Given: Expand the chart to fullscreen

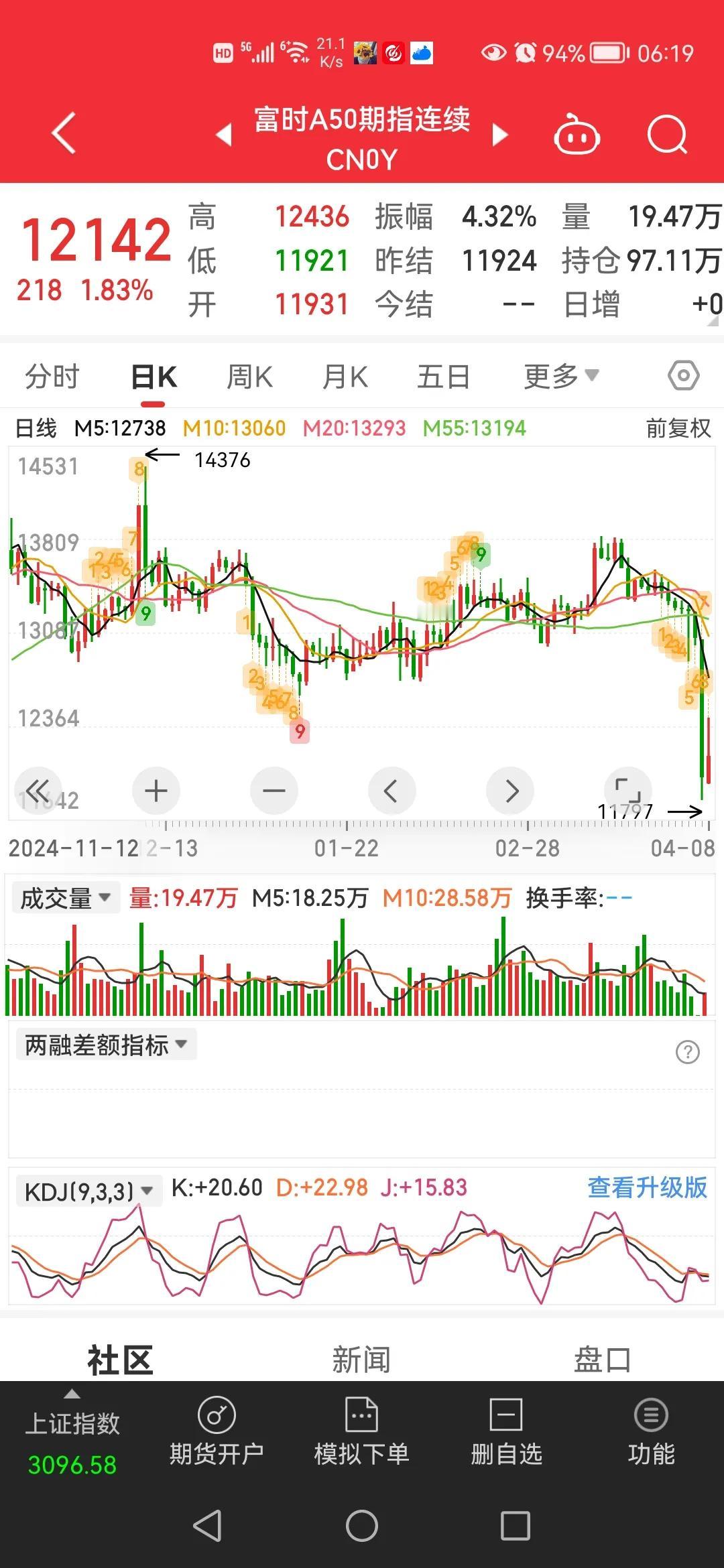Looking at the screenshot, I should coord(628,790).
